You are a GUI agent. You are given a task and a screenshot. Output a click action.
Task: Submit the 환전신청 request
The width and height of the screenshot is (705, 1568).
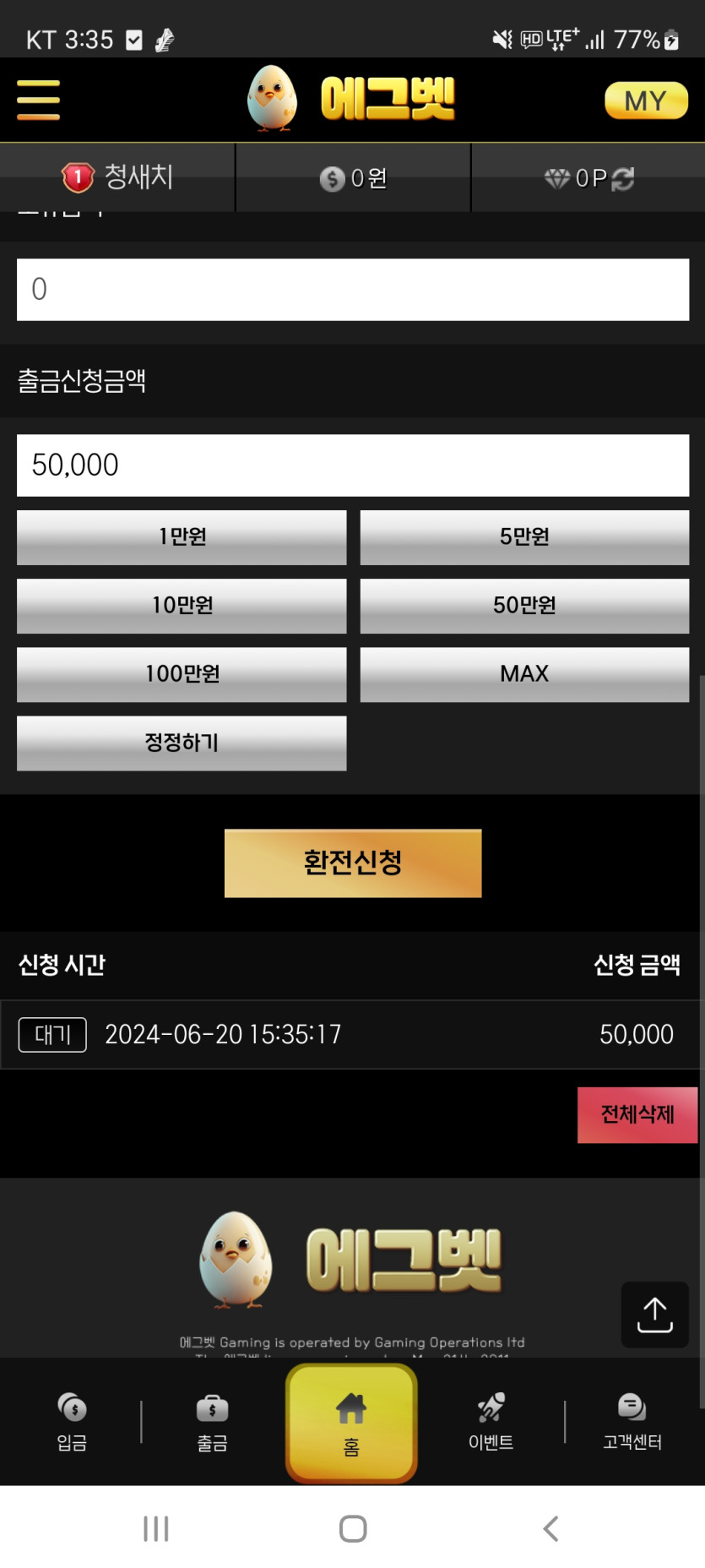click(x=353, y=863)
